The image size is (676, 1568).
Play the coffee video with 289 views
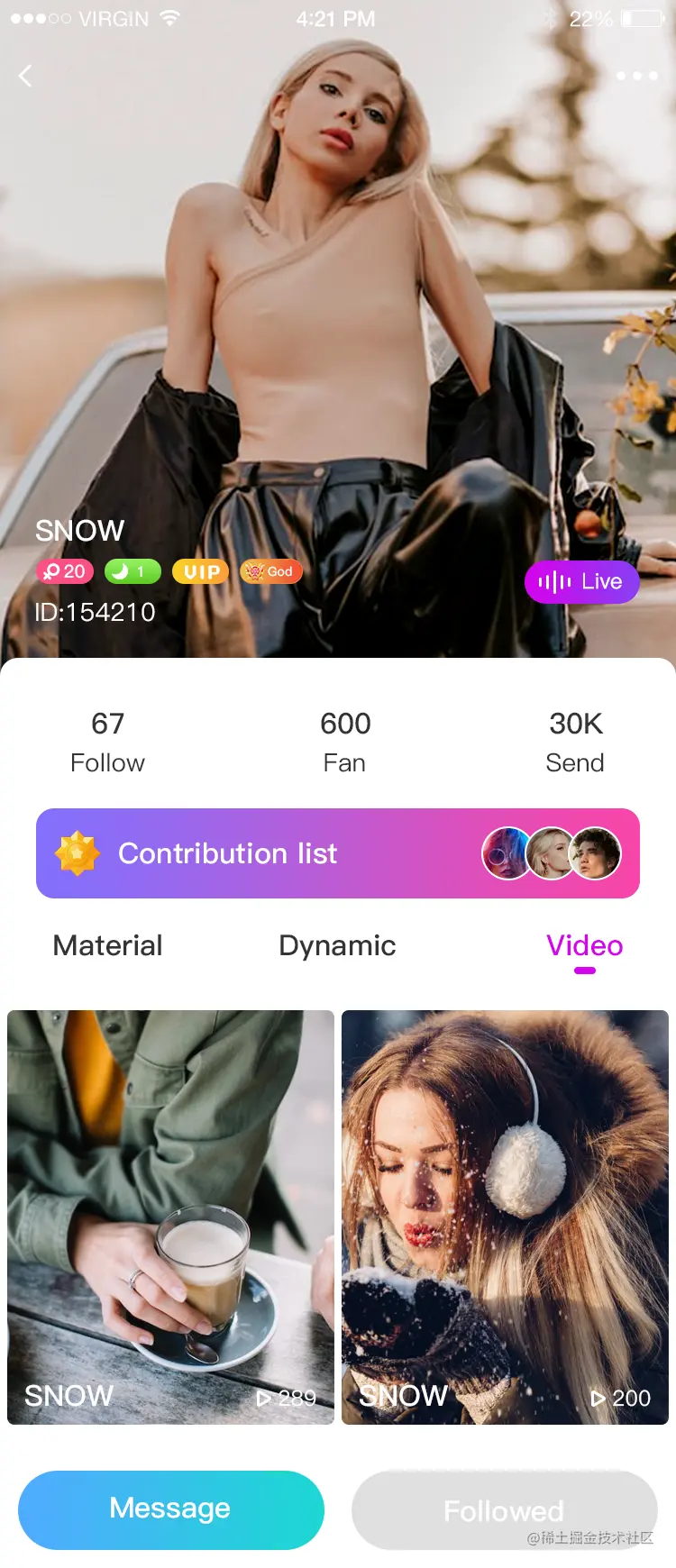(170, 1217)
